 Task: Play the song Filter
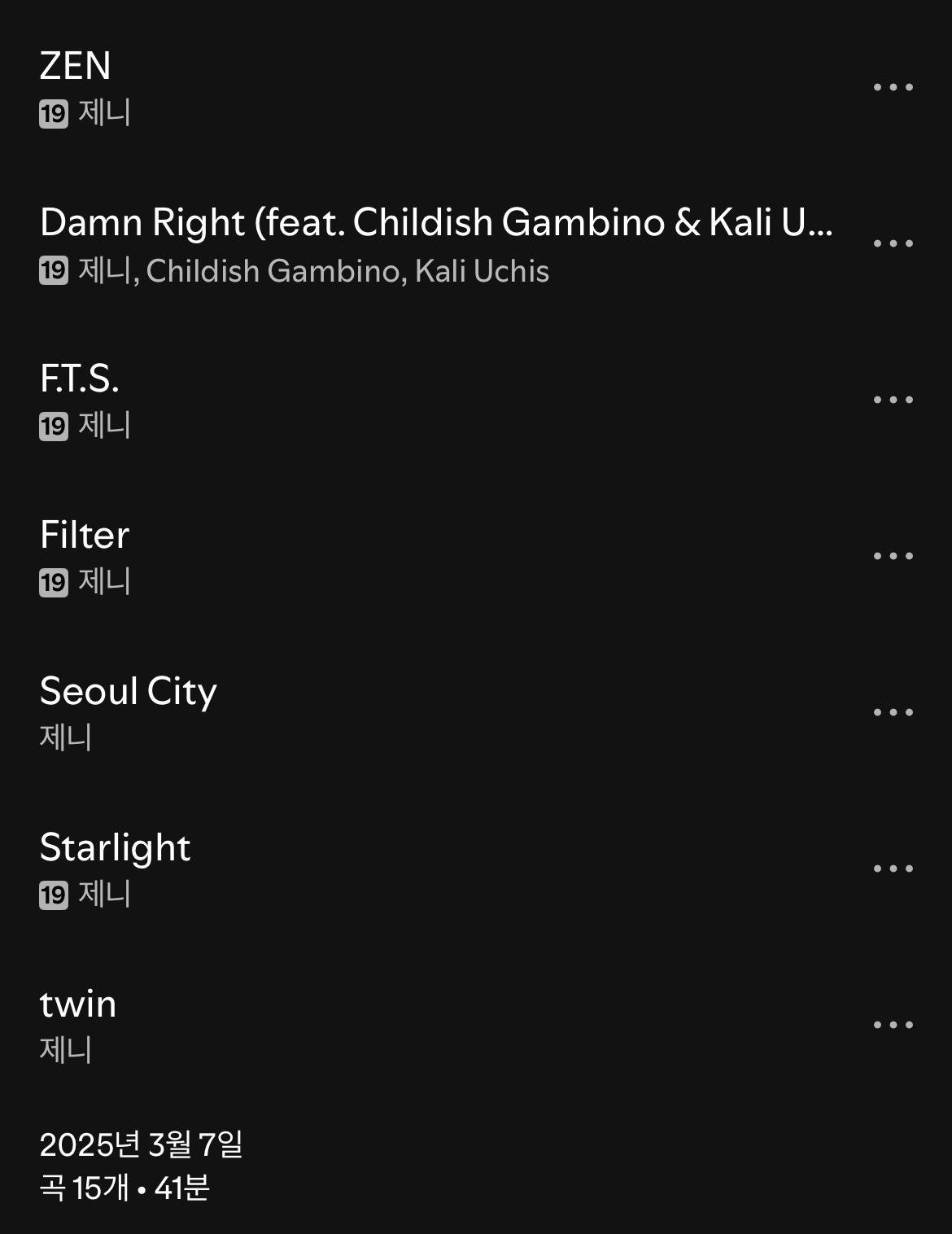(x=85, y=536)
